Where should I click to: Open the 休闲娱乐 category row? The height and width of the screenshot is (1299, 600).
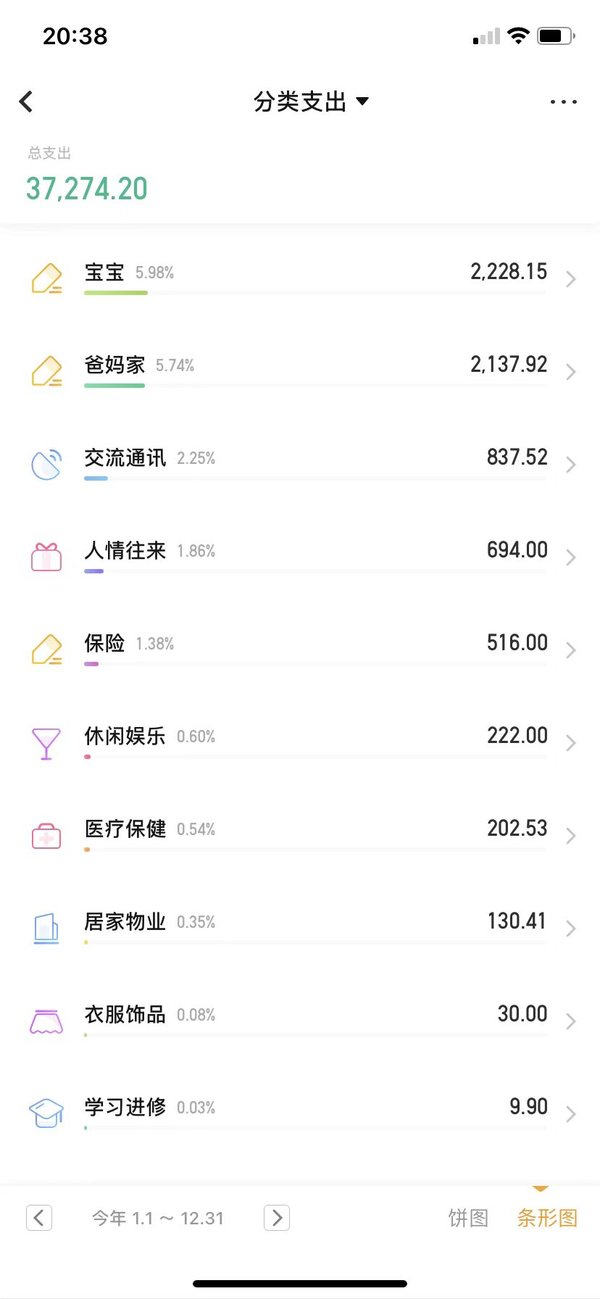pyautogui.click(x=300, y=743)
